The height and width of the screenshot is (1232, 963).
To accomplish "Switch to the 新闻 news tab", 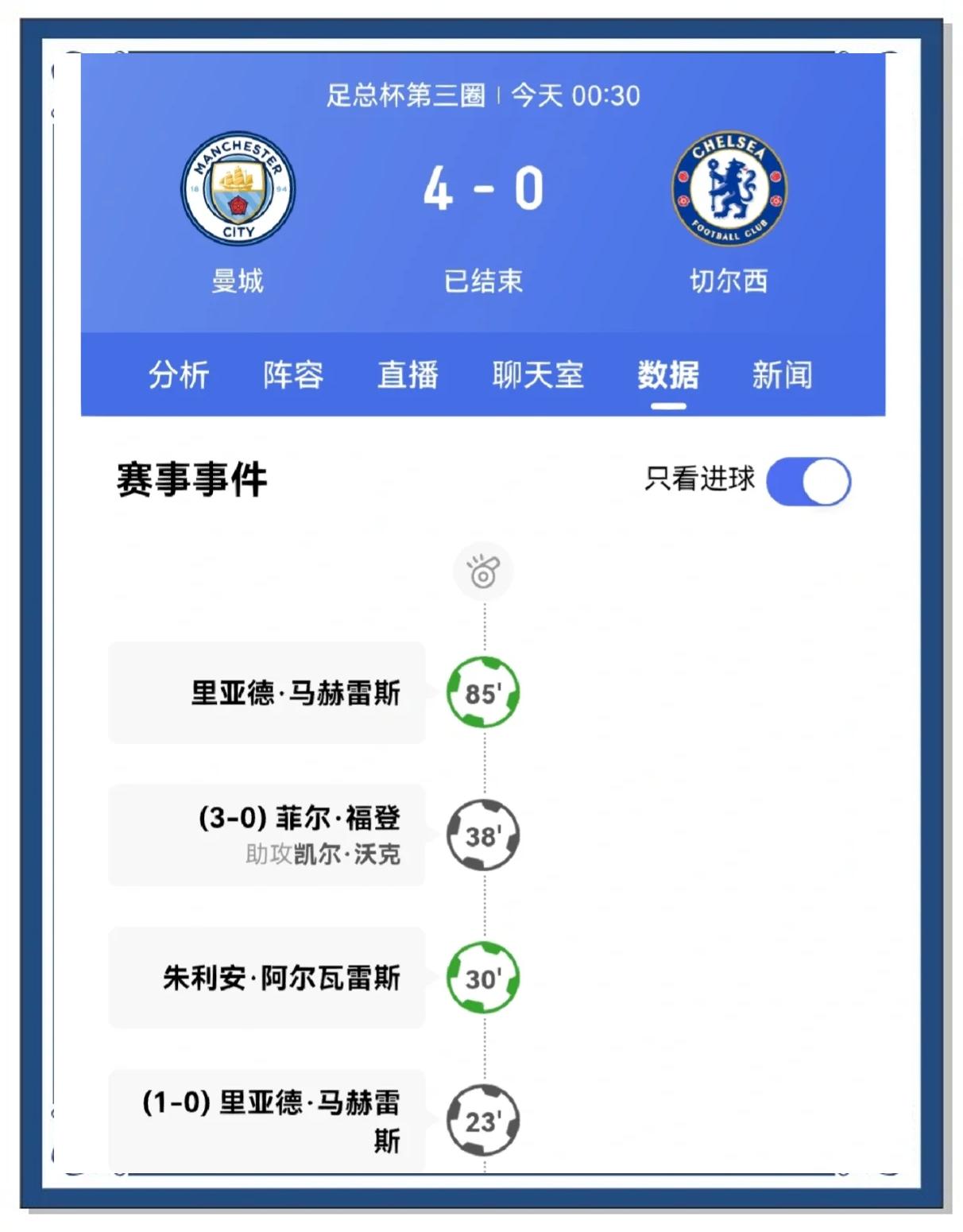I will [783, 375].
